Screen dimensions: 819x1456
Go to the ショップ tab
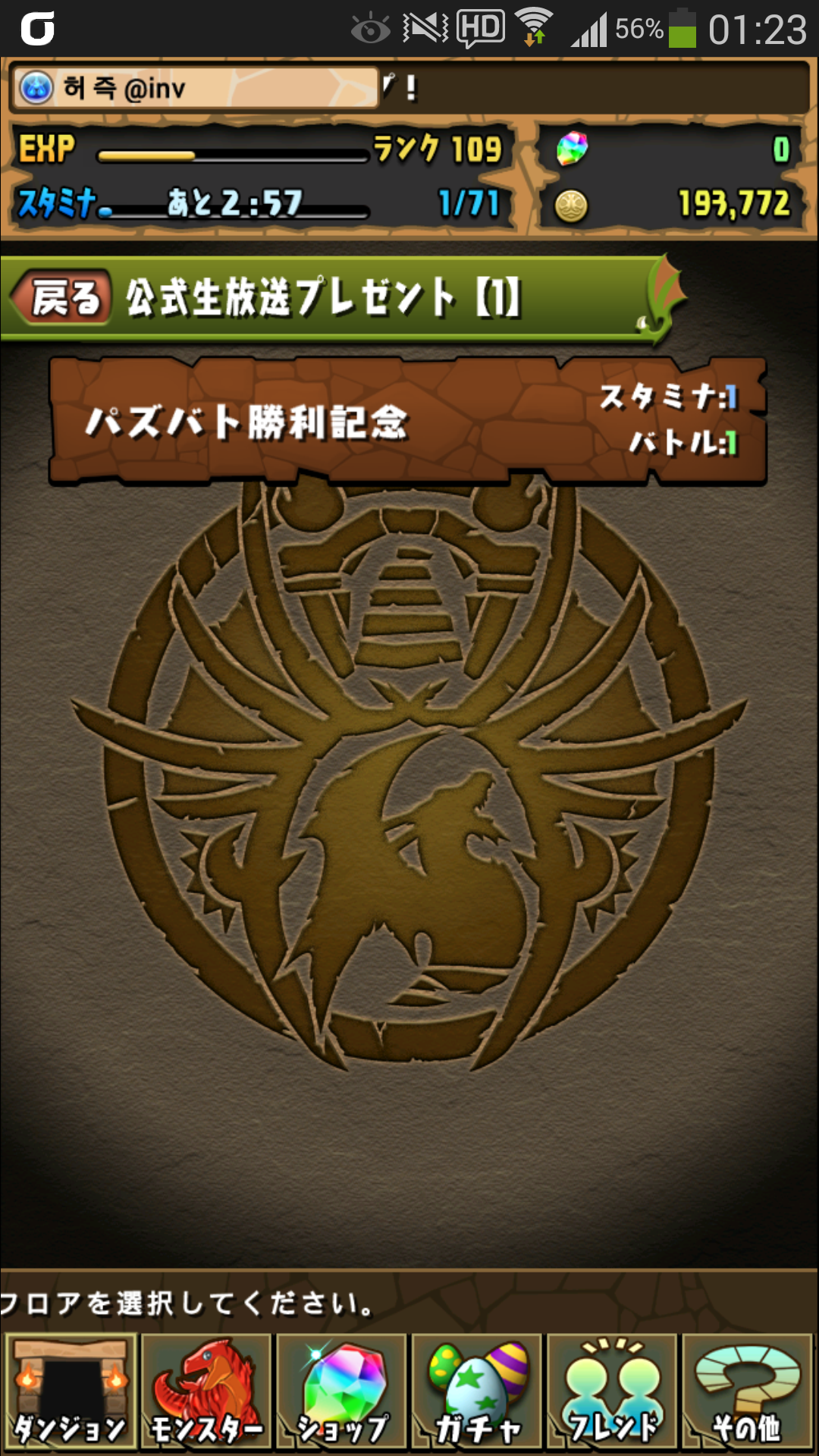(341, 1392)
